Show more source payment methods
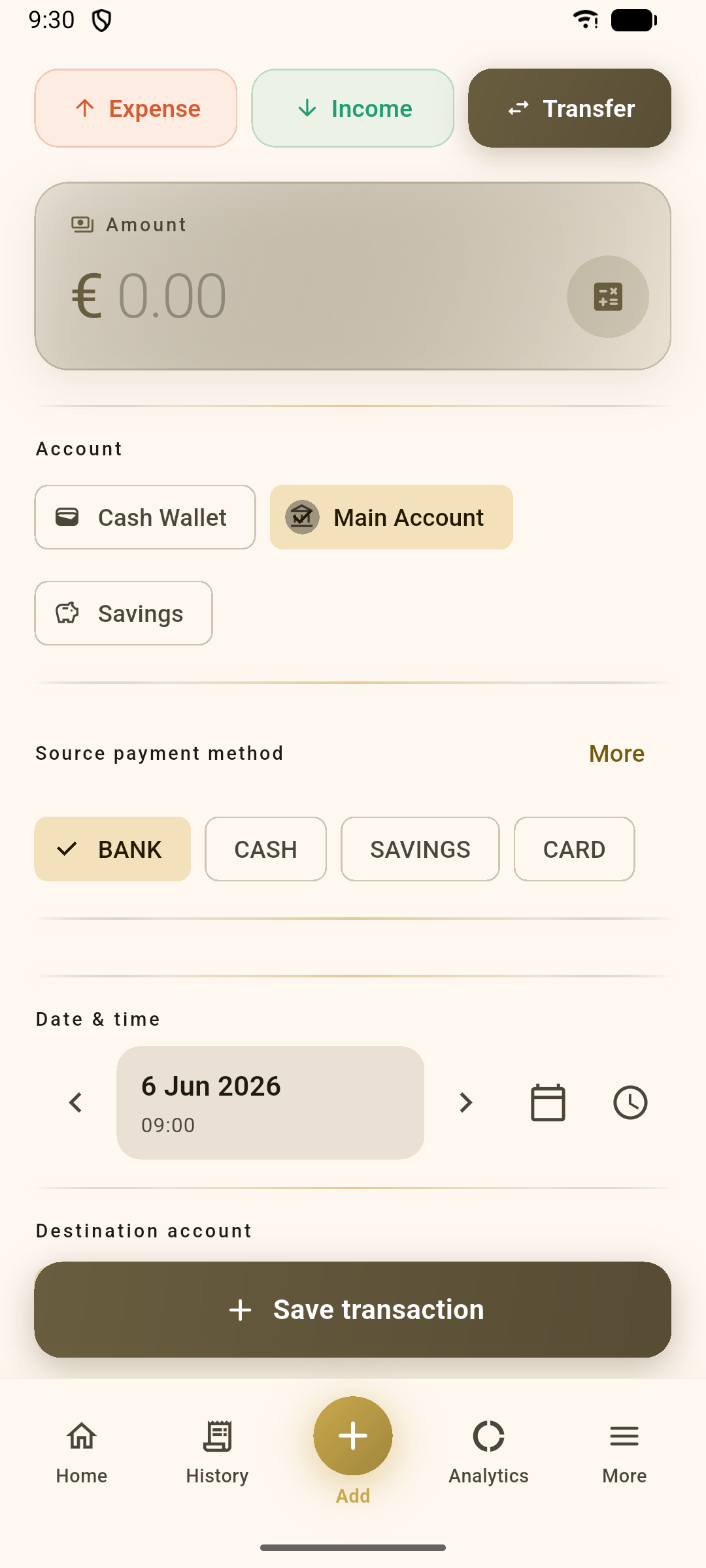 pyautogui.click(x=616, y=753)
